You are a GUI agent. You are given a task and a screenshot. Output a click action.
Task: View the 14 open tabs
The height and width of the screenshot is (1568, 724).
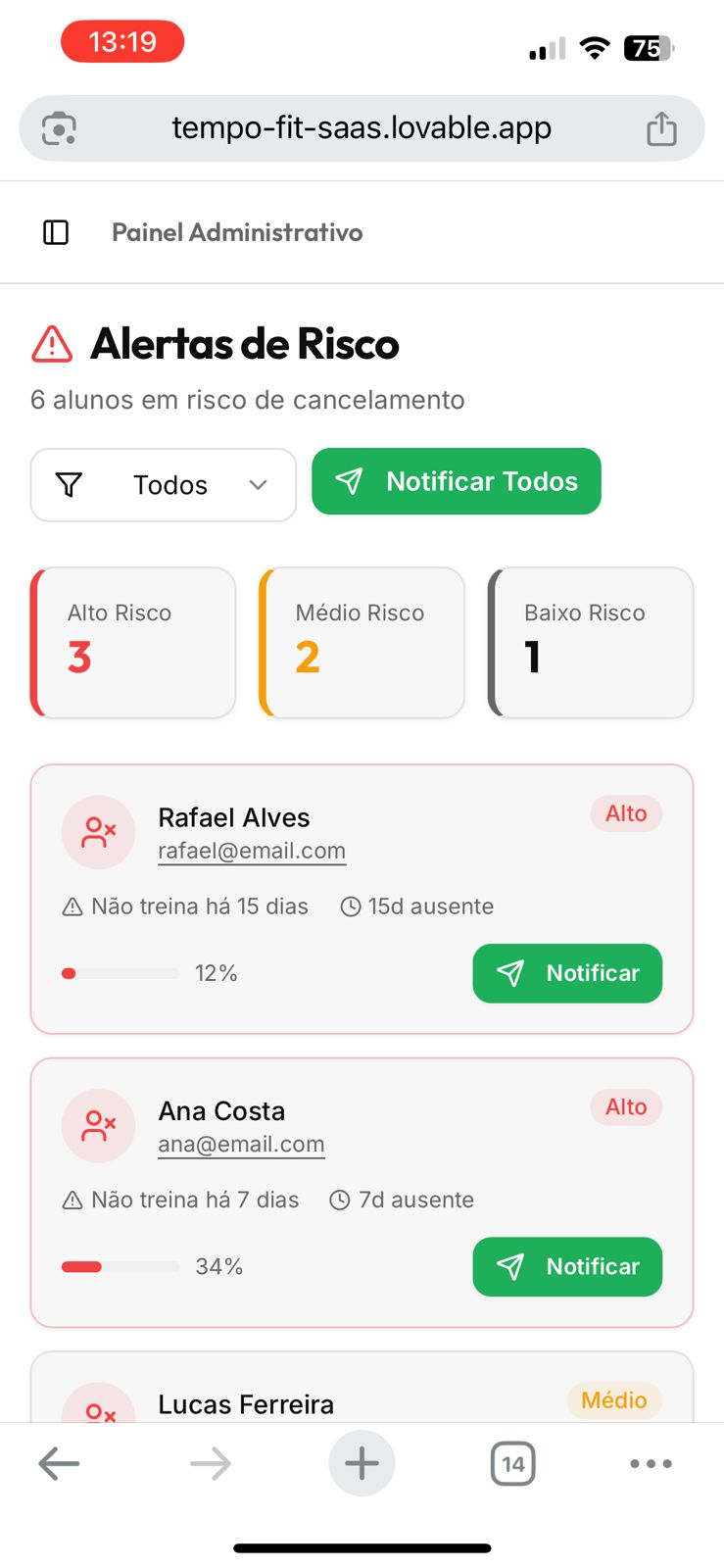click(x=512, y=1464)
